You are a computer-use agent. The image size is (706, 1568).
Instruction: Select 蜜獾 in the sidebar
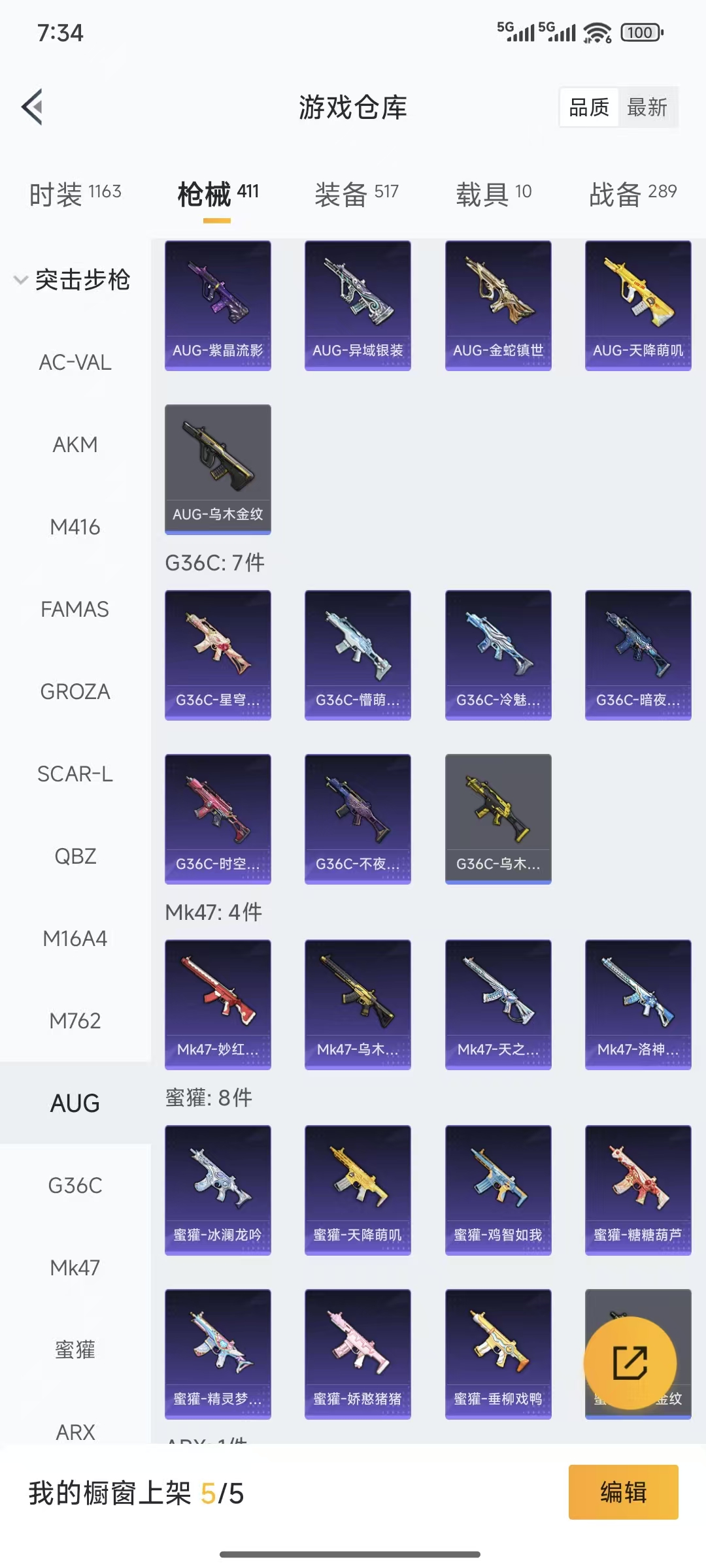pyautogui.click(x=75, y=1350)
